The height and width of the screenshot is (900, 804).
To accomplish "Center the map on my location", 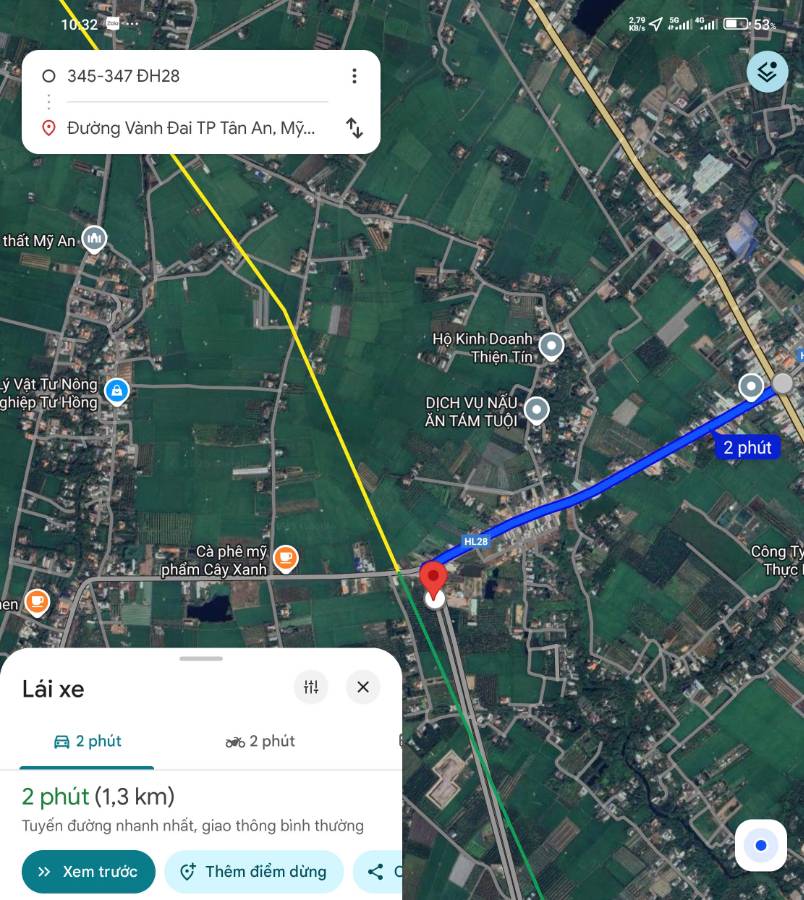I will (x=761, y=846).
